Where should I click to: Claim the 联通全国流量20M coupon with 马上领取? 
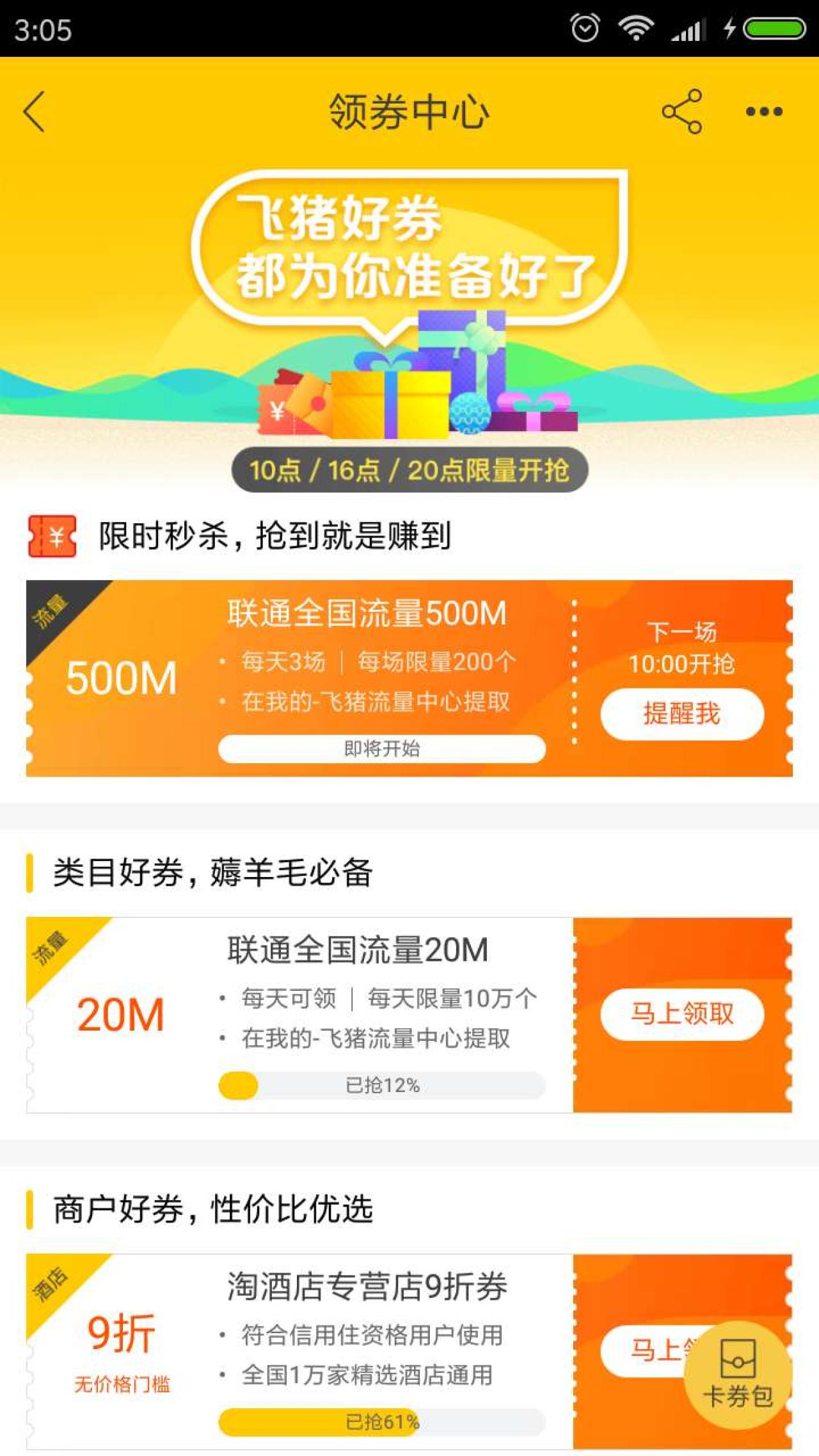pyautogui.click(x=681, y=1014)
